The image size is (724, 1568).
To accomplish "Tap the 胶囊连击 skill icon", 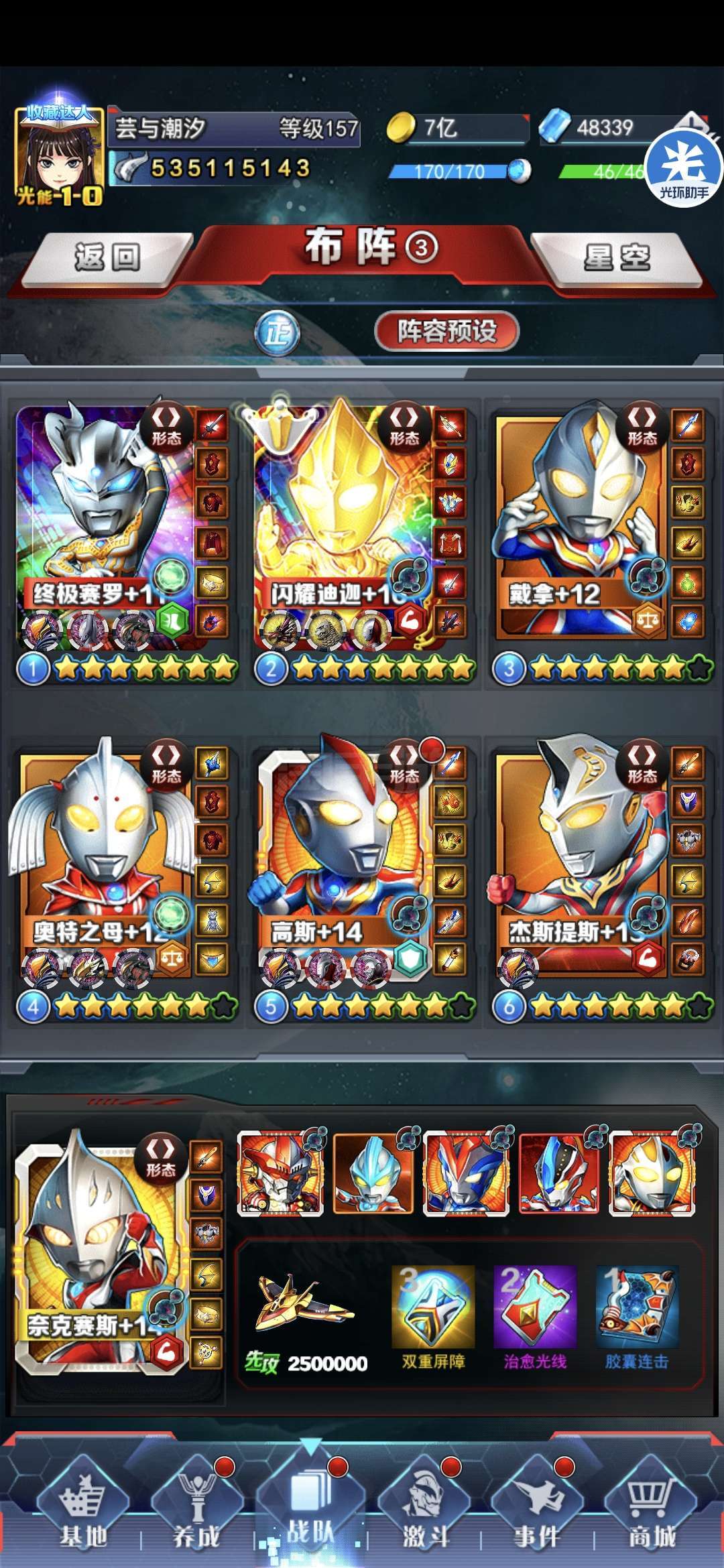I will [637, 1307].
